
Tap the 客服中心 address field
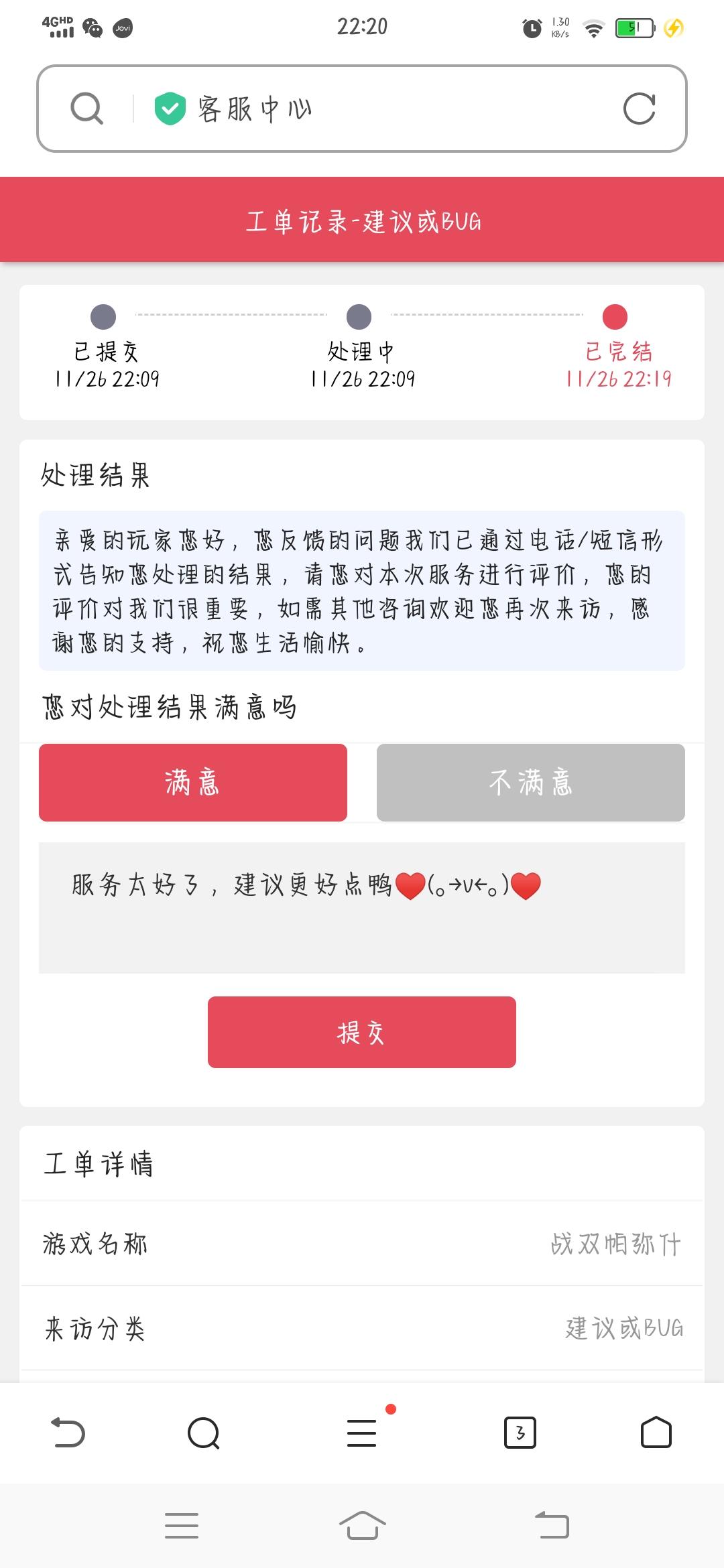pyautogui.click(x=375, y=109)
